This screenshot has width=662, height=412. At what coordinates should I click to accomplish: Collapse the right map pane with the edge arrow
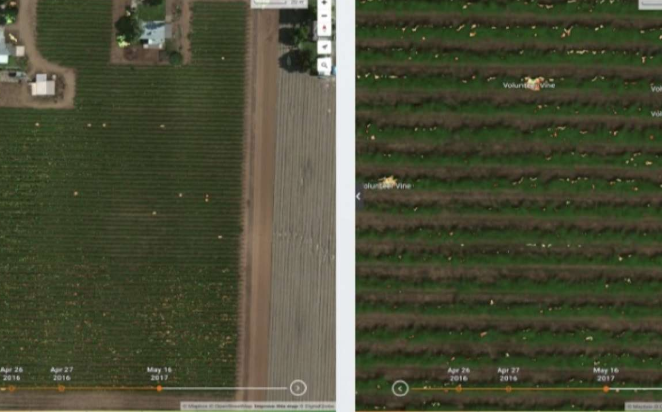[359, 197]
